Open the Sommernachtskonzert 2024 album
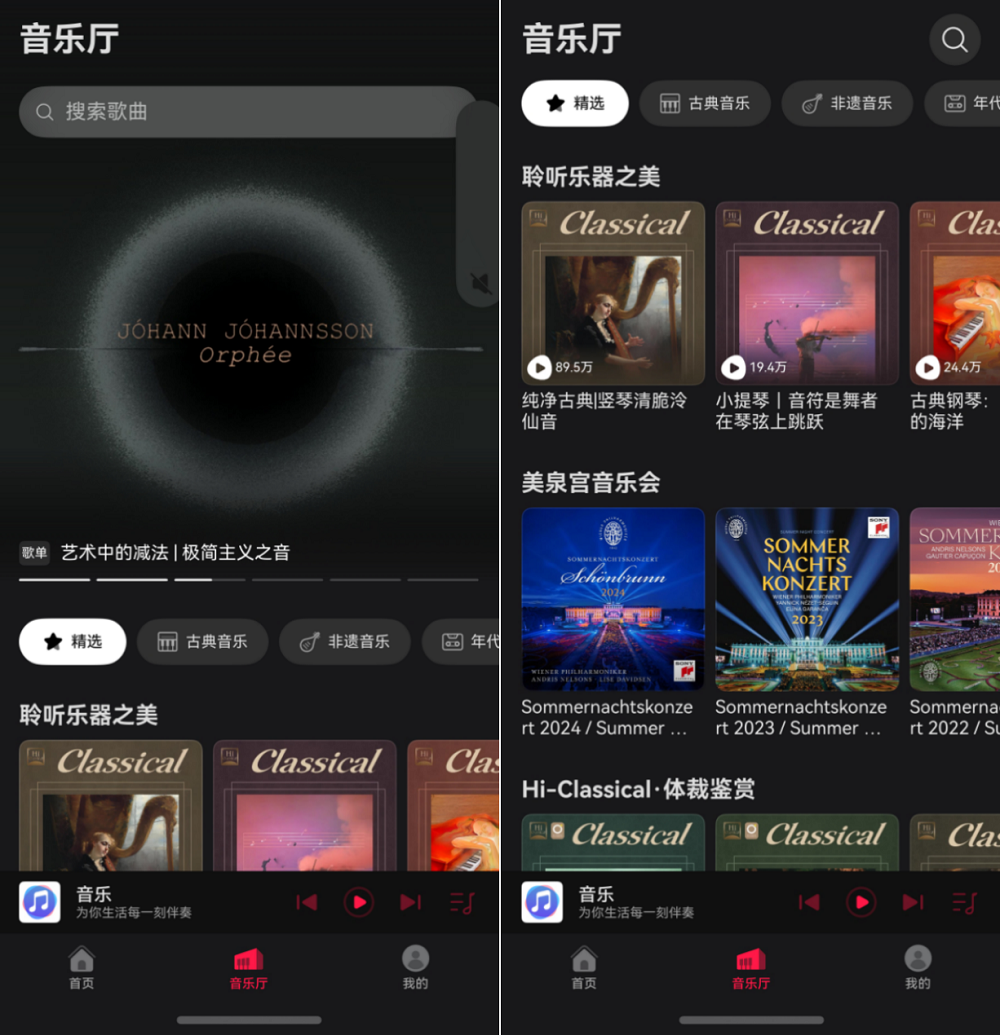Viewport: 1000px width, 1035px height. tap(612, 599)
